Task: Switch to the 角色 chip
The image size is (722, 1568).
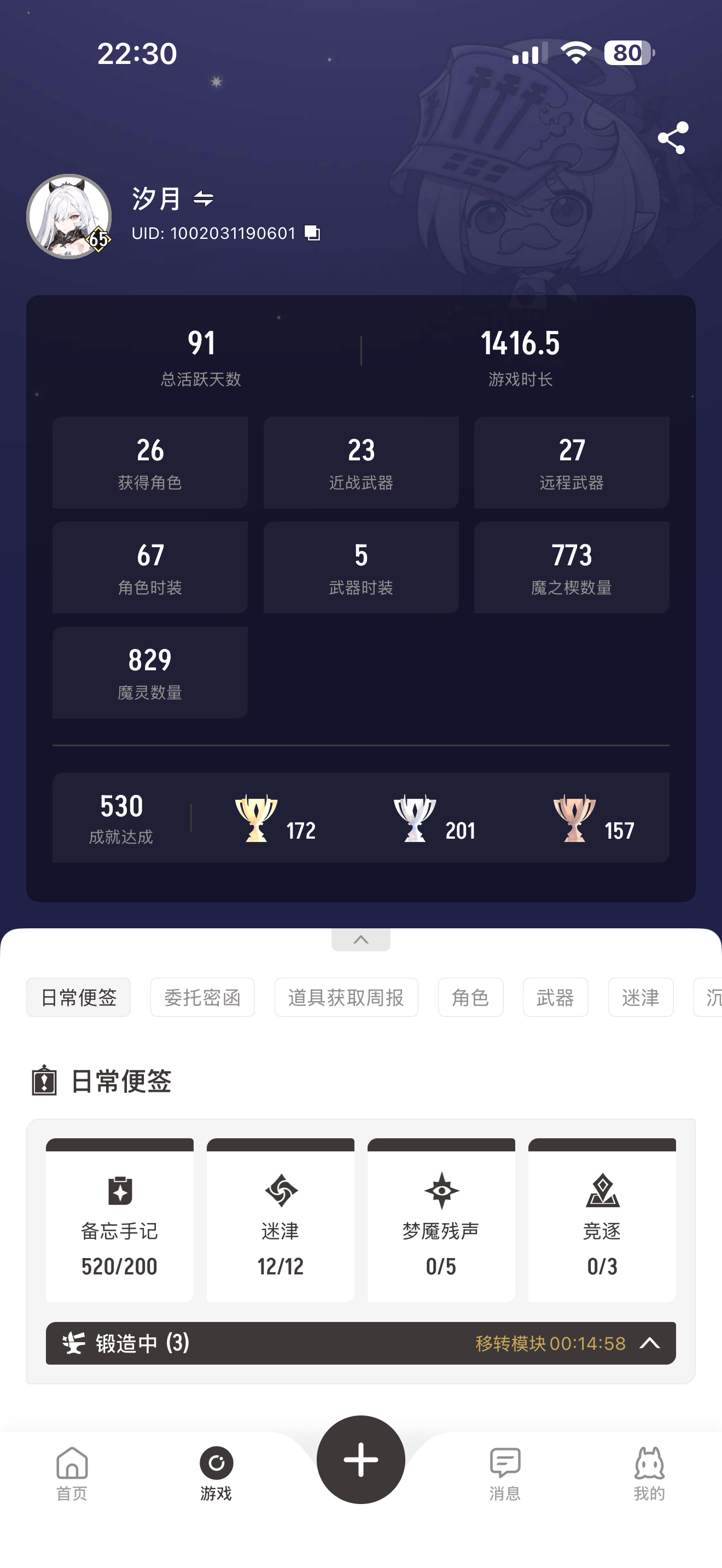Action: pyautogui.click(x=470, y=997)
